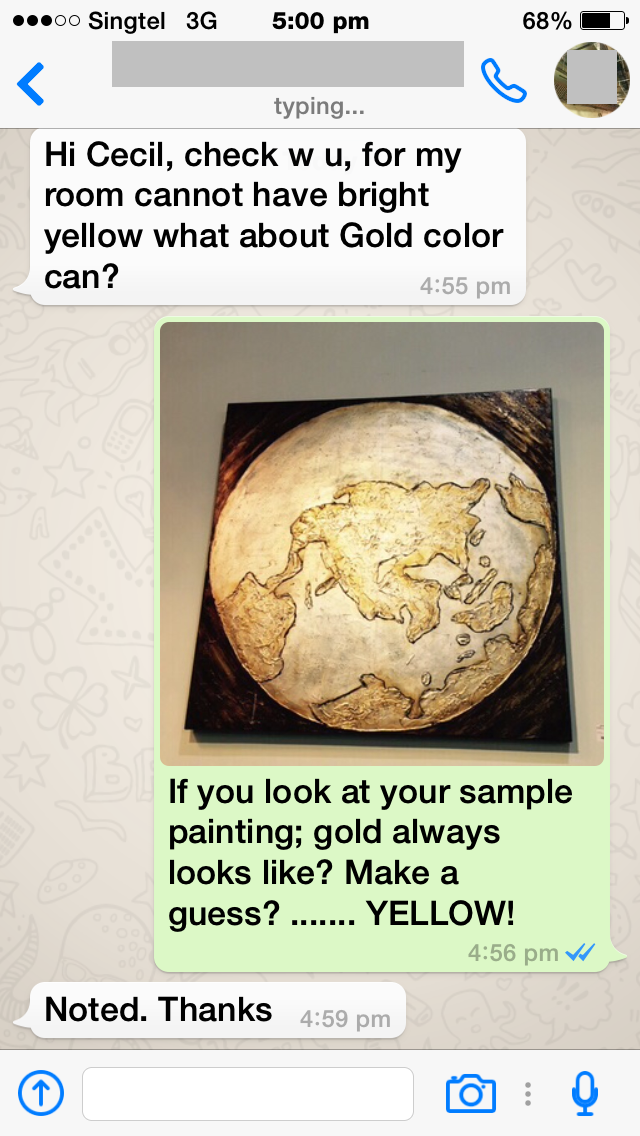Start a voice call with this contact
Screen dimensions: 640x1136
[503, 81]
